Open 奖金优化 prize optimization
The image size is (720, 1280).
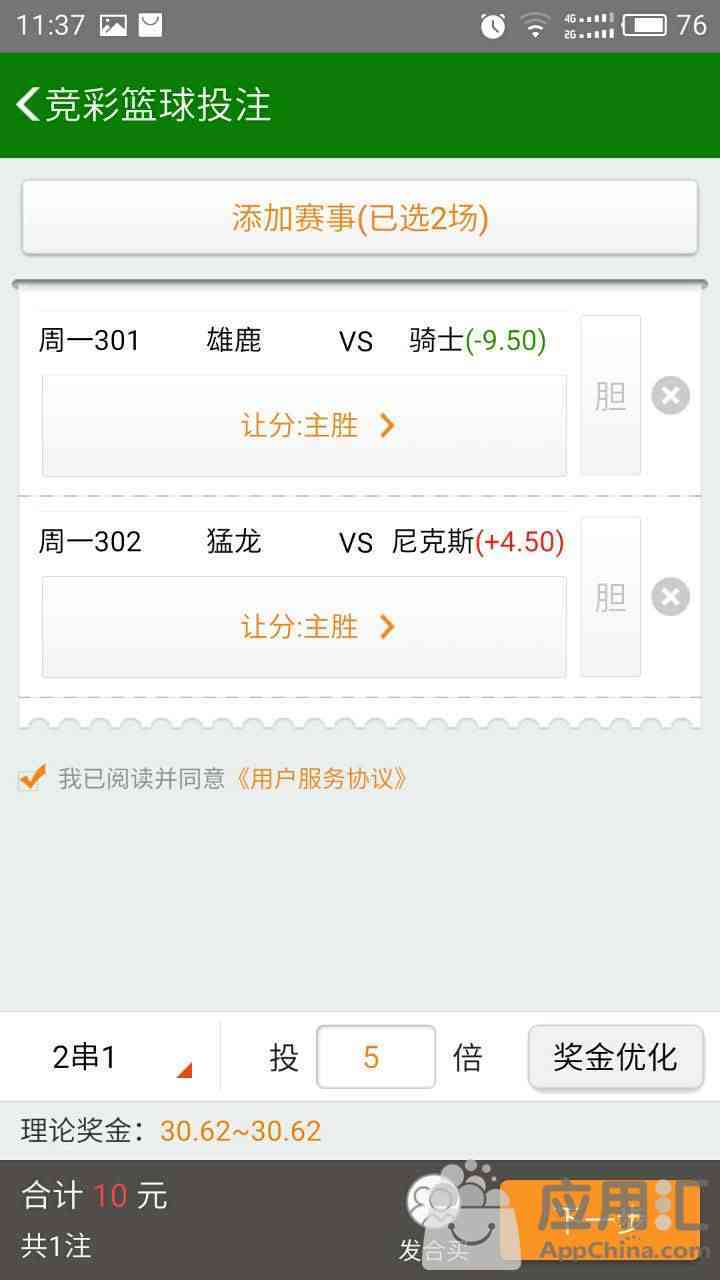[x=615, y=1057]
